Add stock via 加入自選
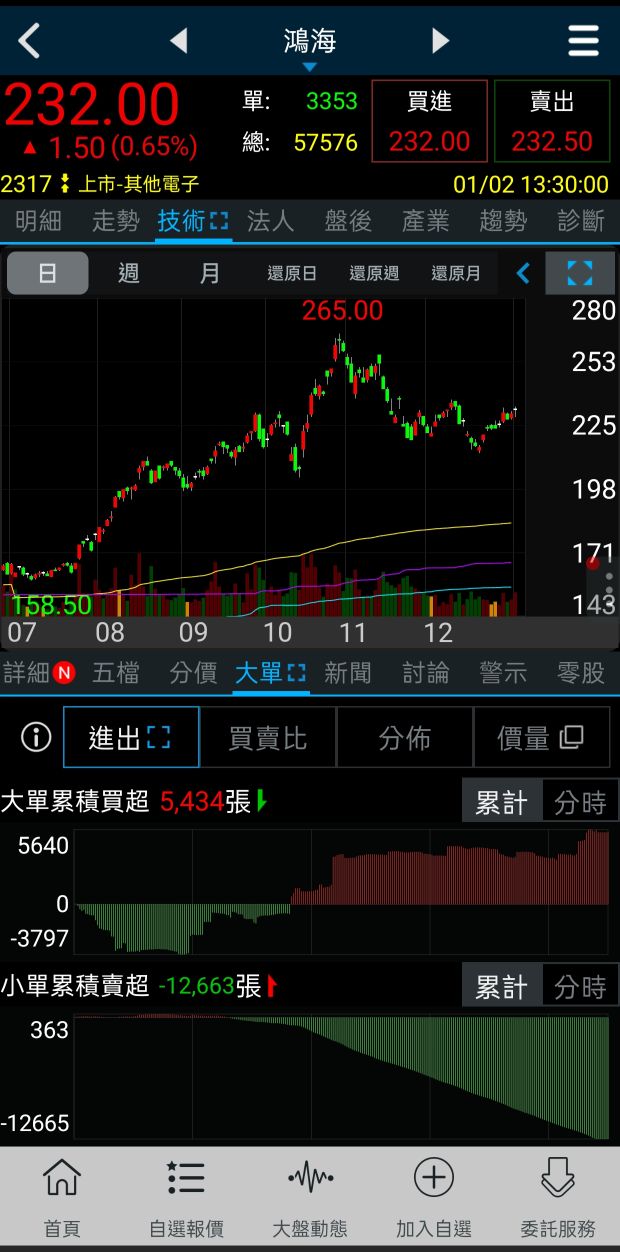The height and width of the screenshot is (1252, 620). pos(433,1195)
